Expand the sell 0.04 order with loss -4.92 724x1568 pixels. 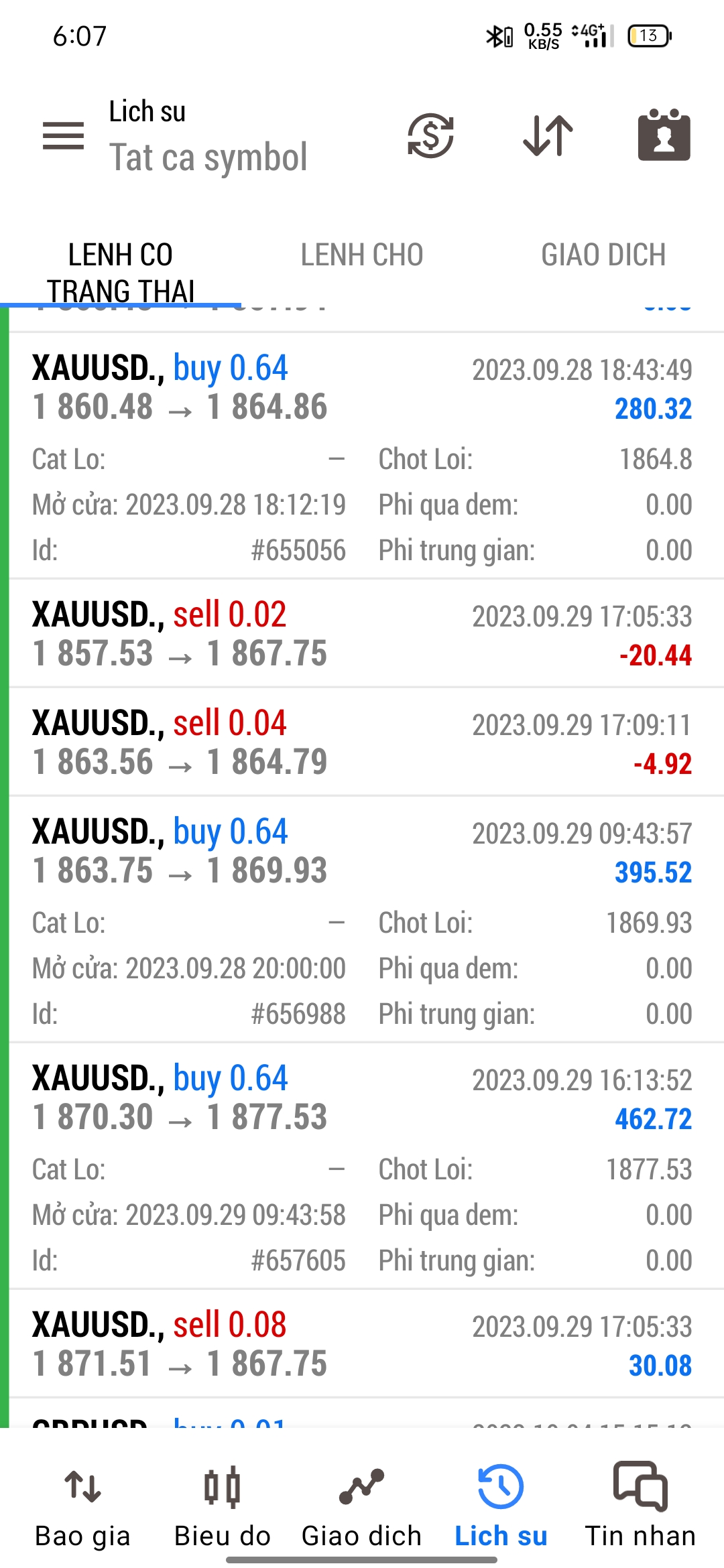(x=362, y=742)
